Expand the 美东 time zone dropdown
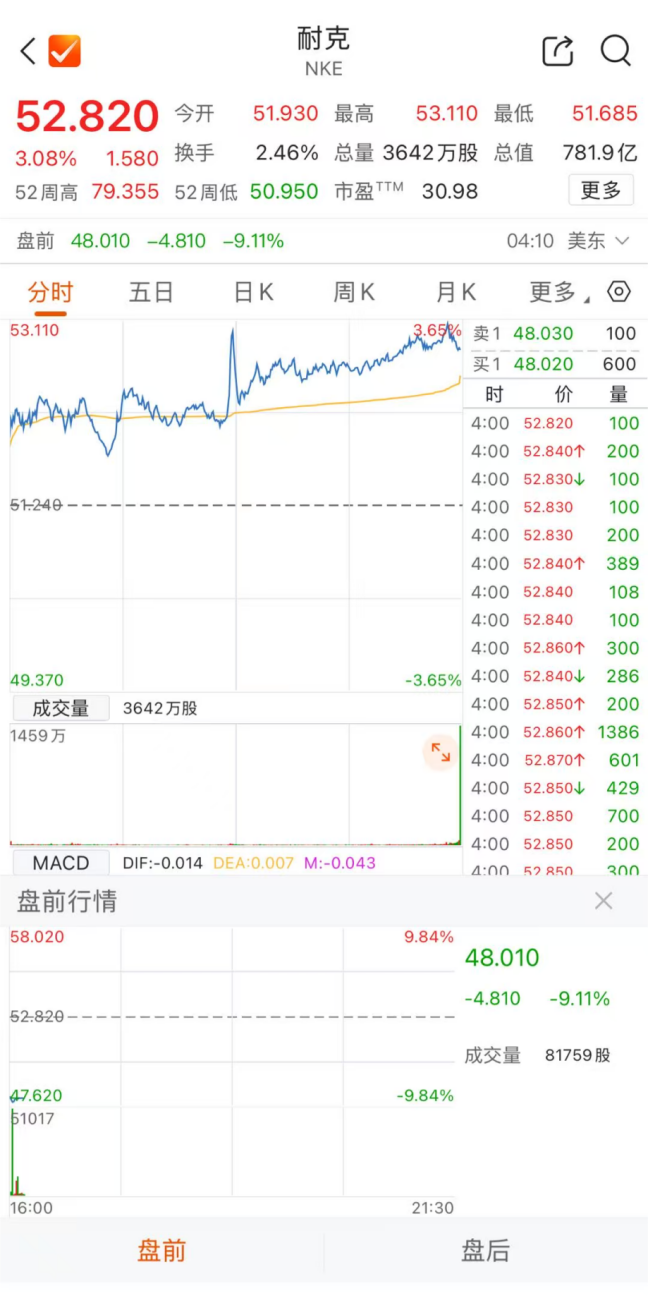648x1305 pixels. [x=599, y=241]
